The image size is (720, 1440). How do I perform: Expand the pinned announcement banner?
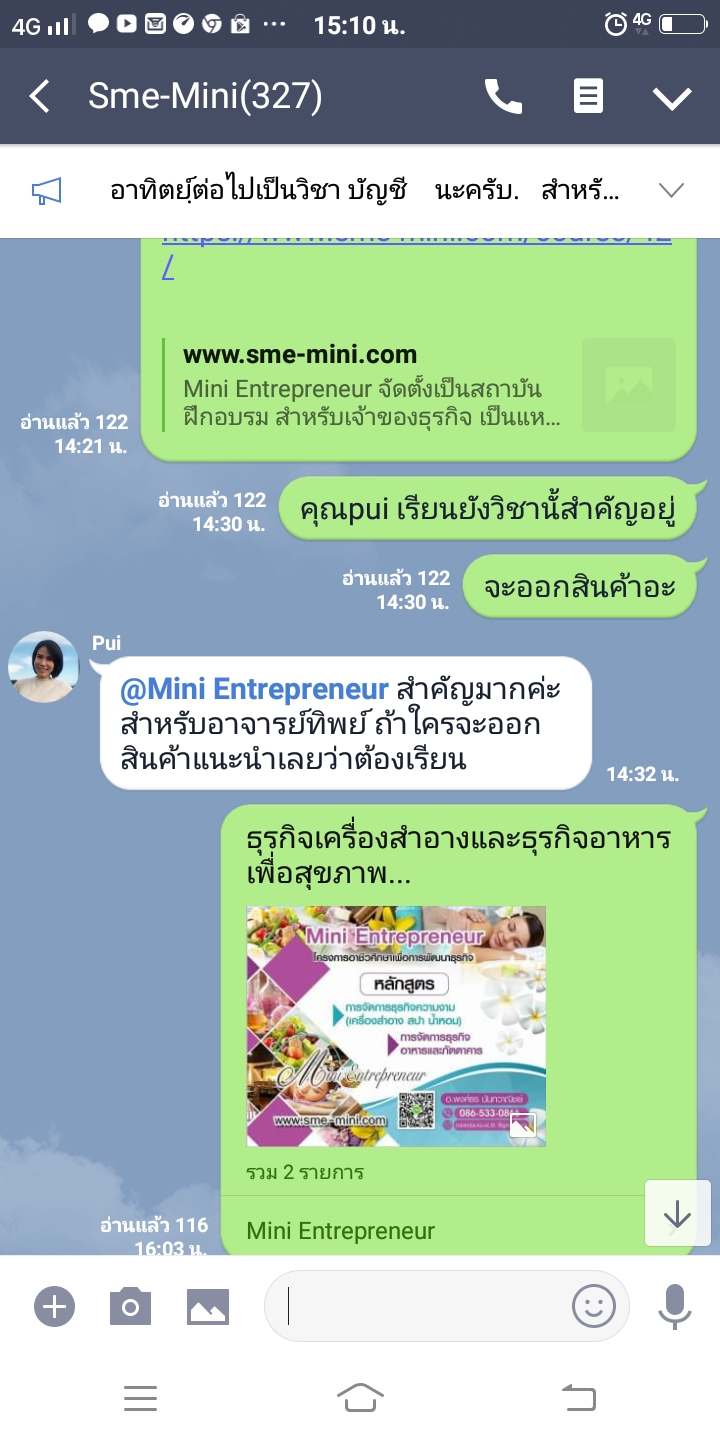672,190
